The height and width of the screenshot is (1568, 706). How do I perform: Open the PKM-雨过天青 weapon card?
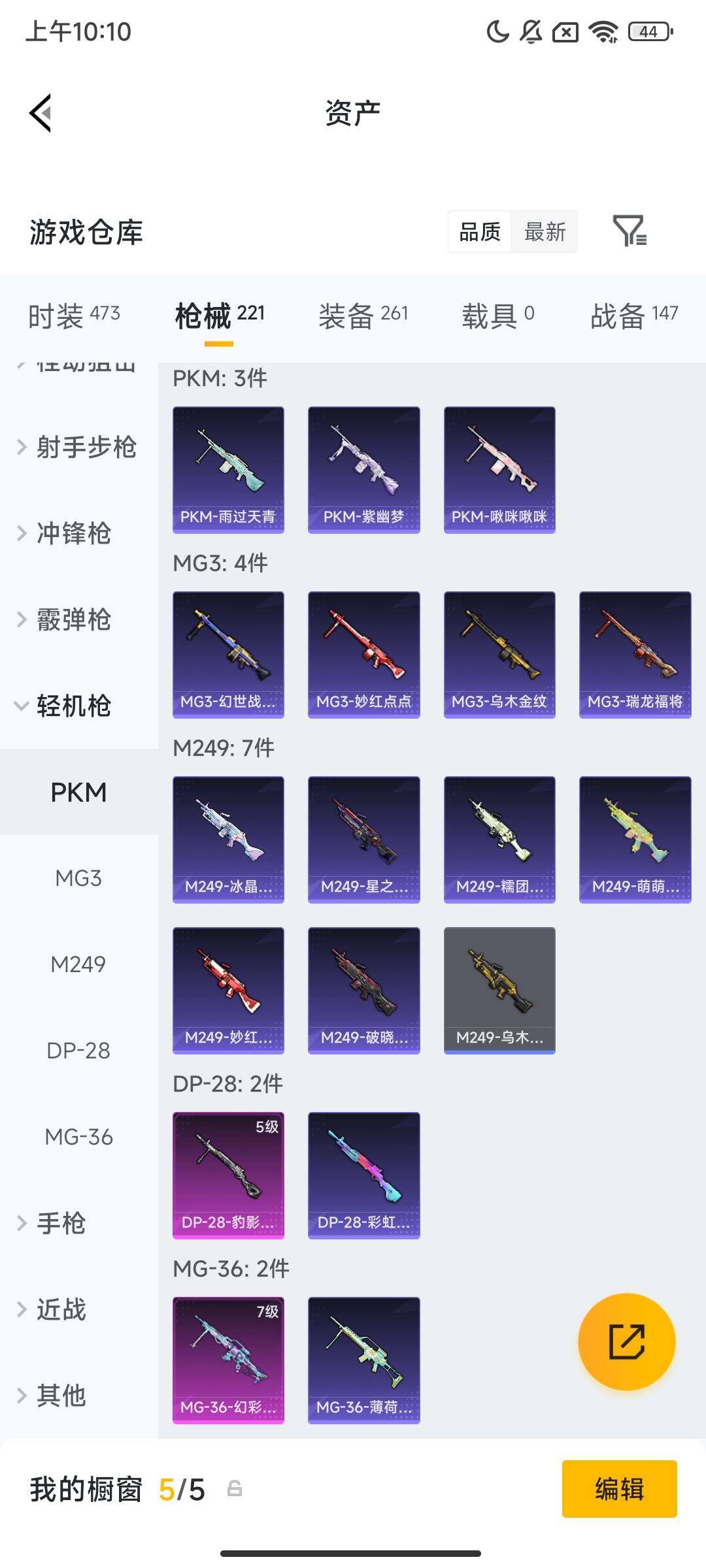pyautogui.click(x=228, y=468)
